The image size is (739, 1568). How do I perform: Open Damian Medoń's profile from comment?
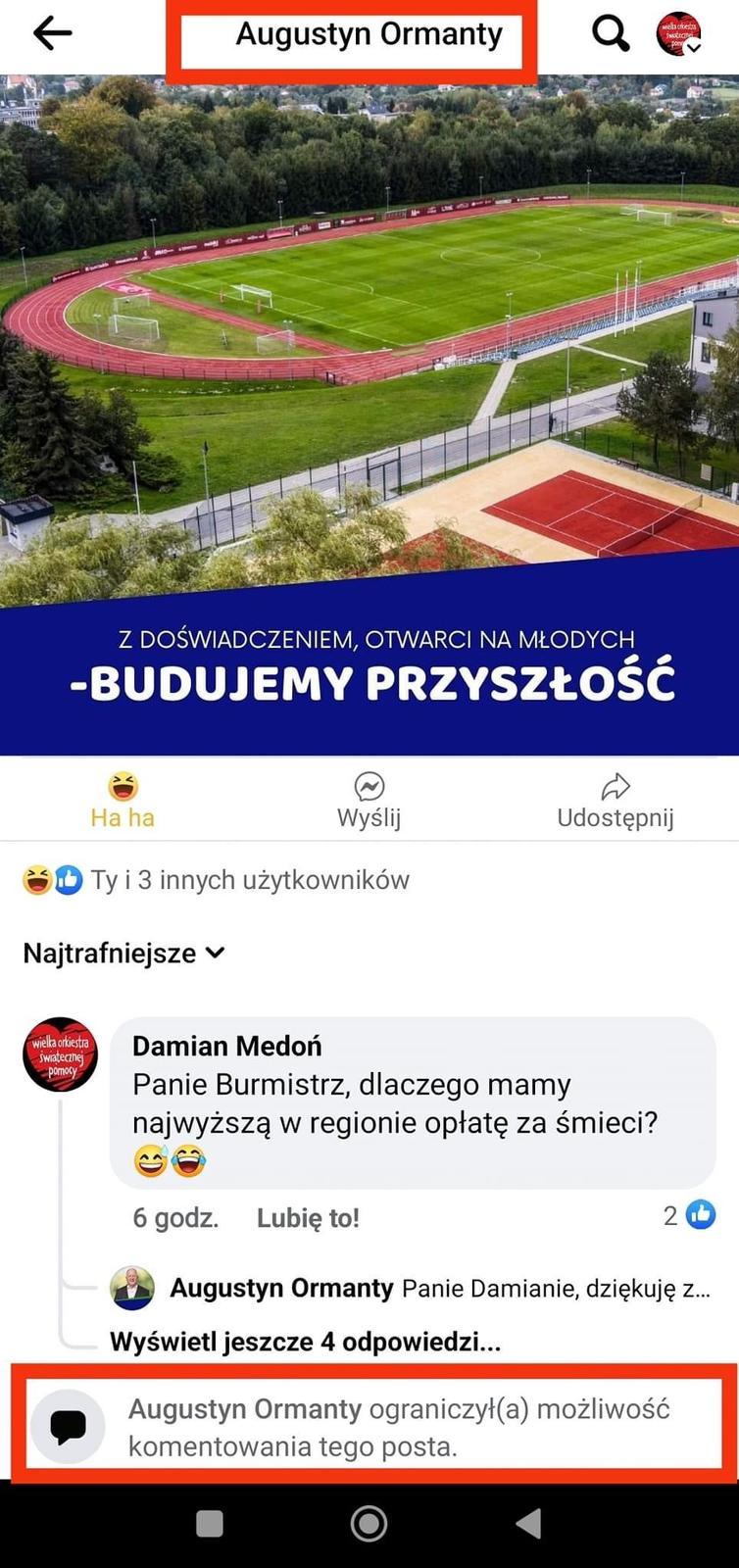tap(227, 1046)
